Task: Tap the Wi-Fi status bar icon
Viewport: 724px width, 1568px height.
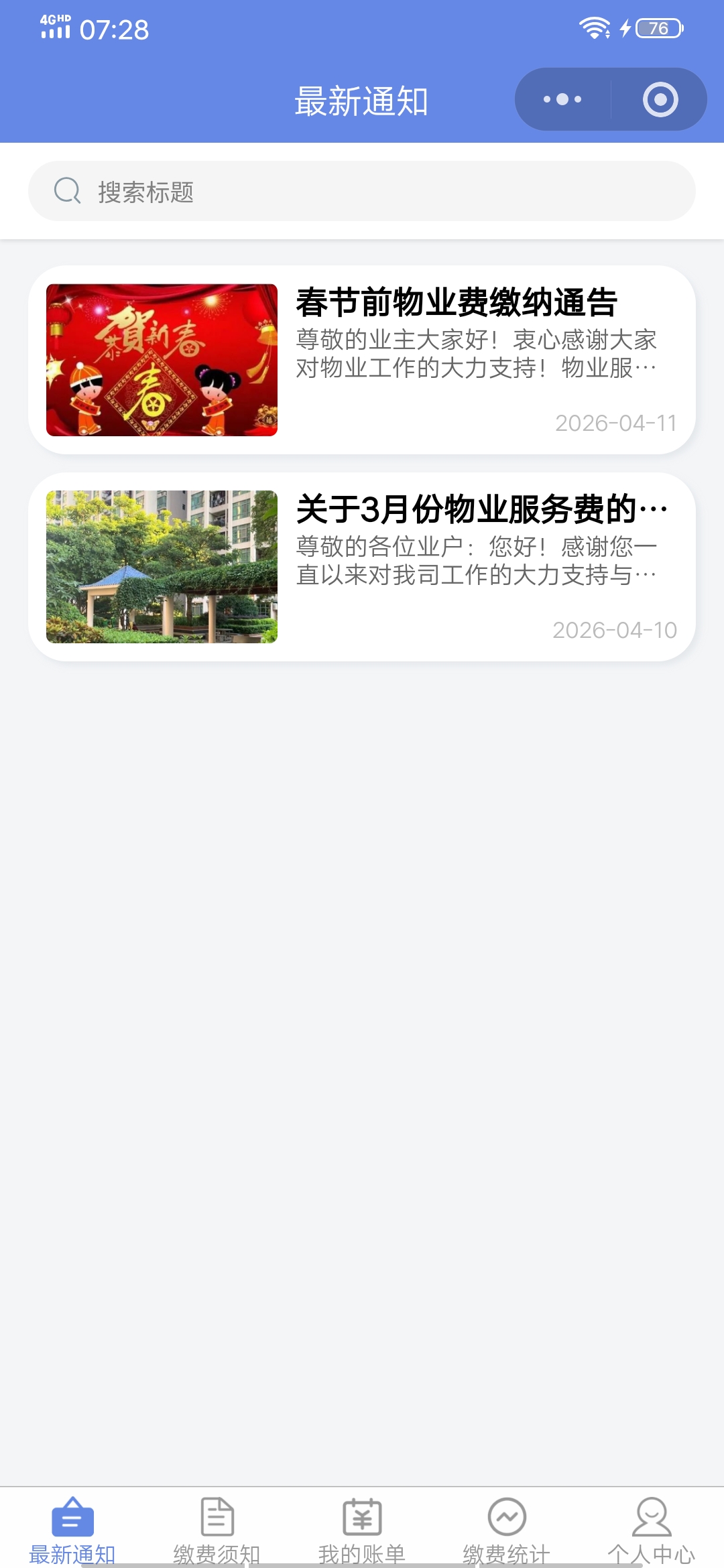Action: coord(595,27)
